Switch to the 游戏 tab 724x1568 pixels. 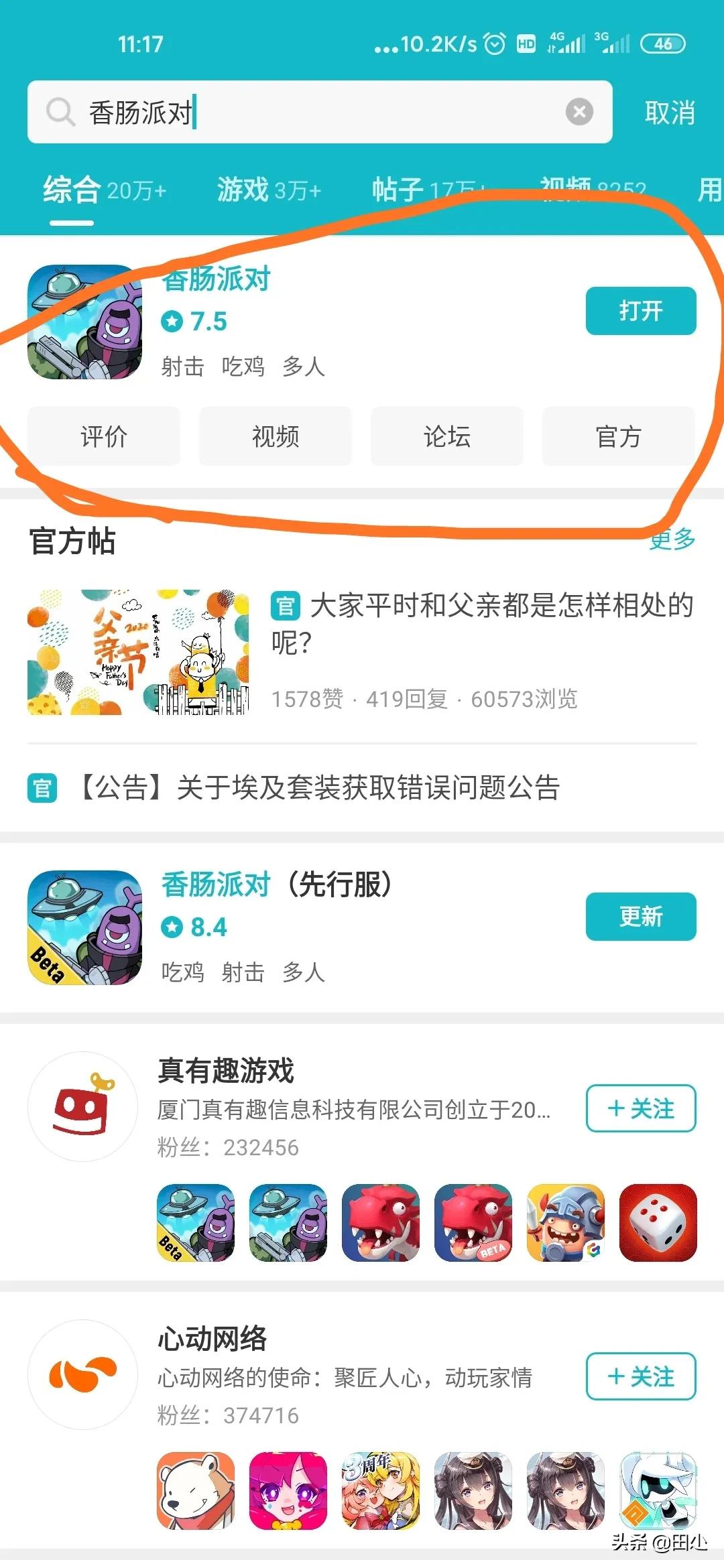pyautogui.click(x=268, y=190)
